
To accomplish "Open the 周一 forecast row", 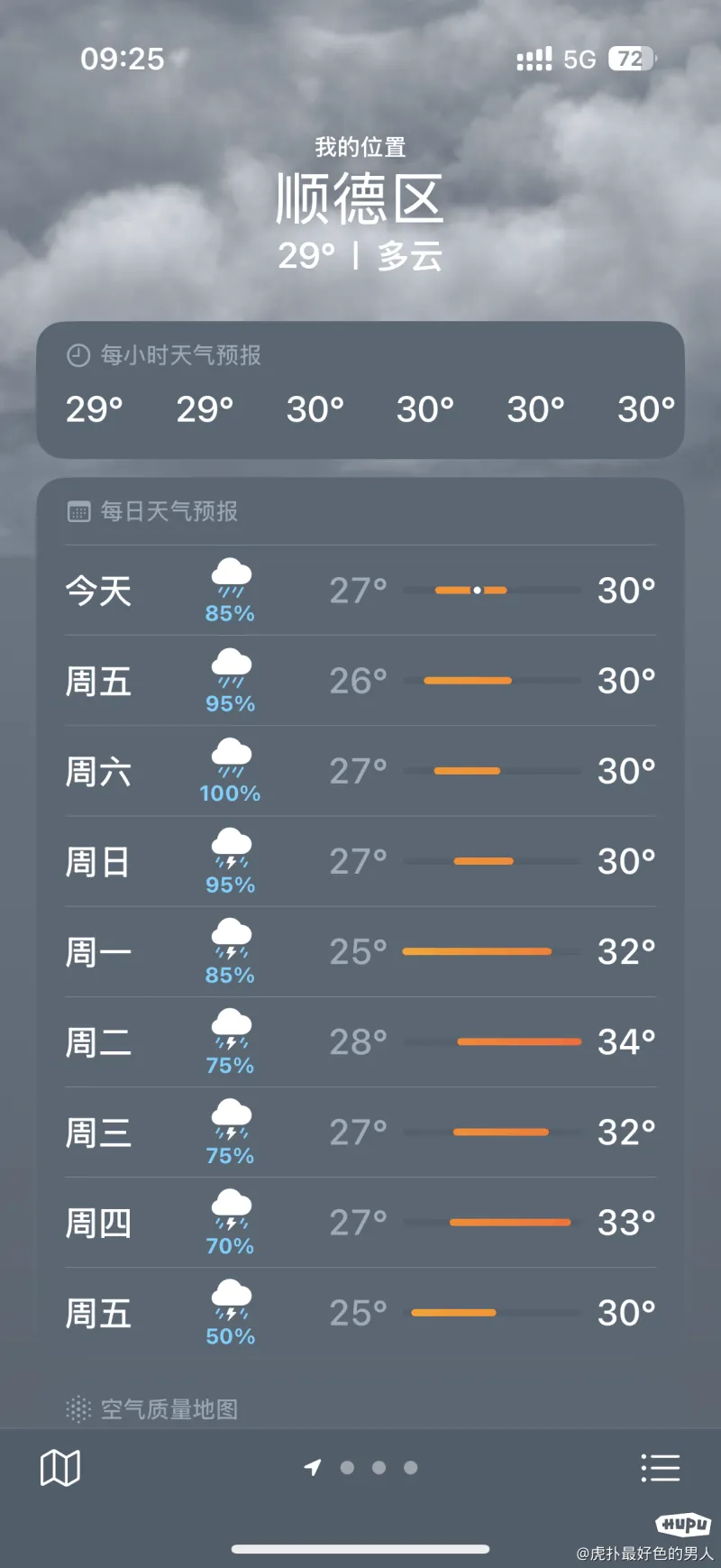I will 360,951.
